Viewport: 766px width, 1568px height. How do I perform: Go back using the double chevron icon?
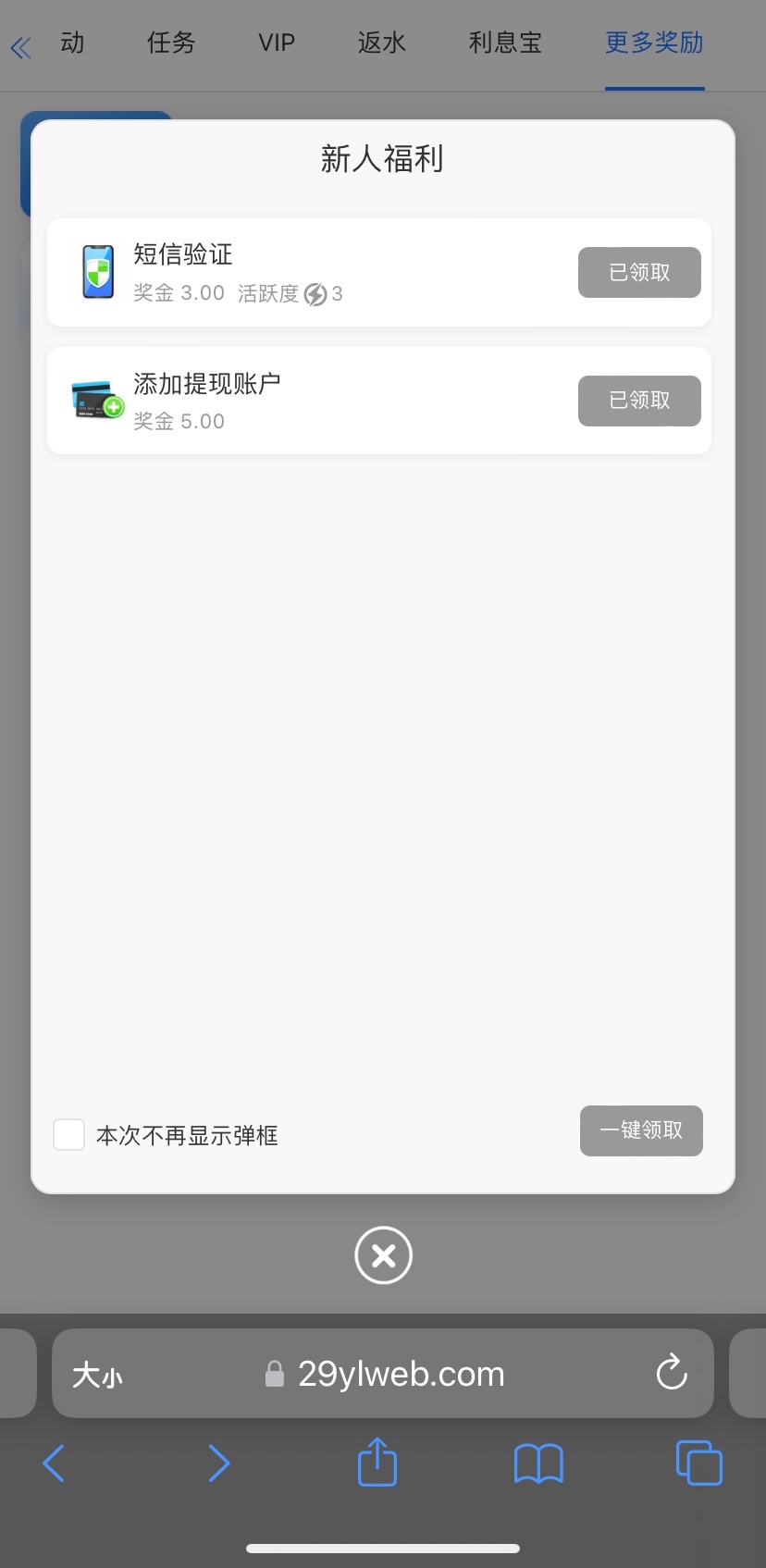21,47
